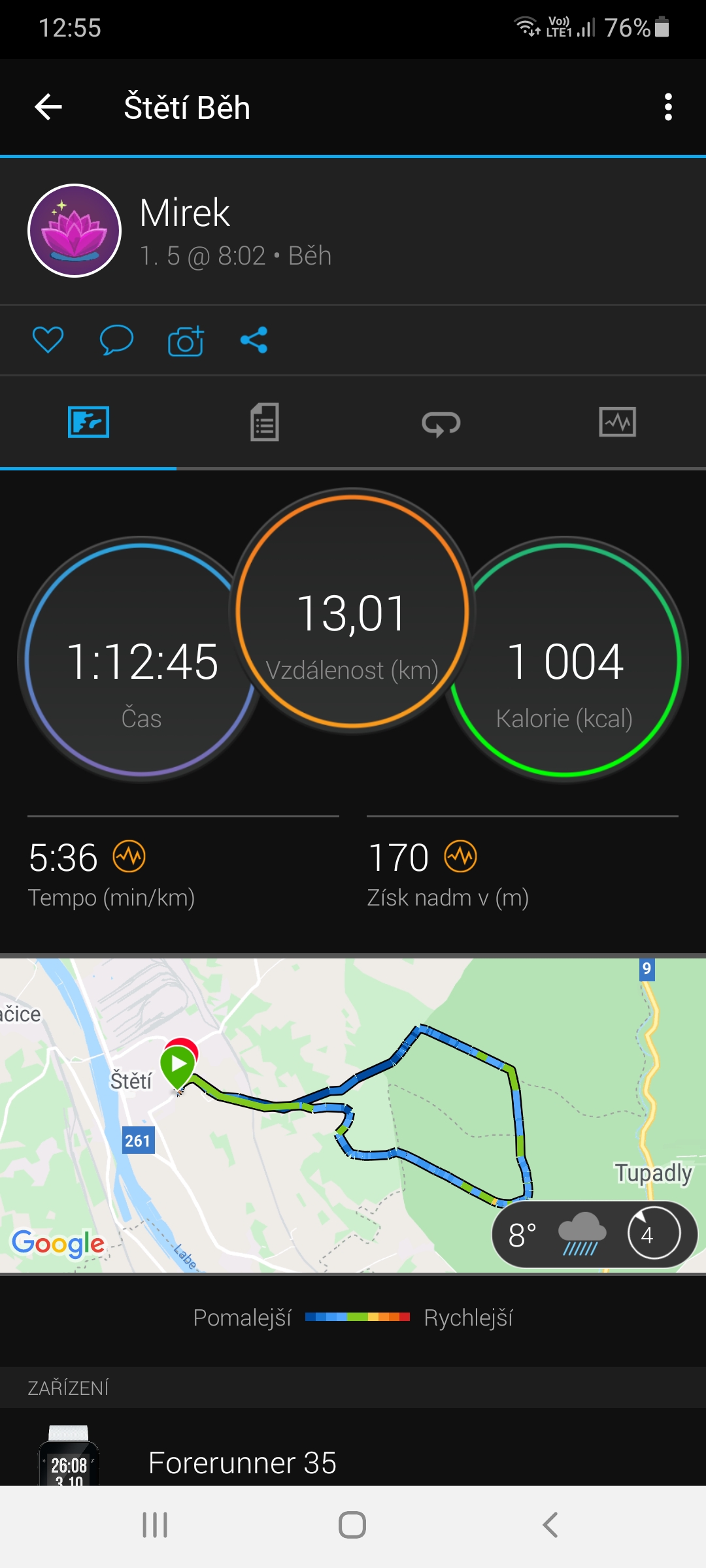Switch to the stats details tab
The width and height of the screenshot is (706, 1568).
click(265, 422)
